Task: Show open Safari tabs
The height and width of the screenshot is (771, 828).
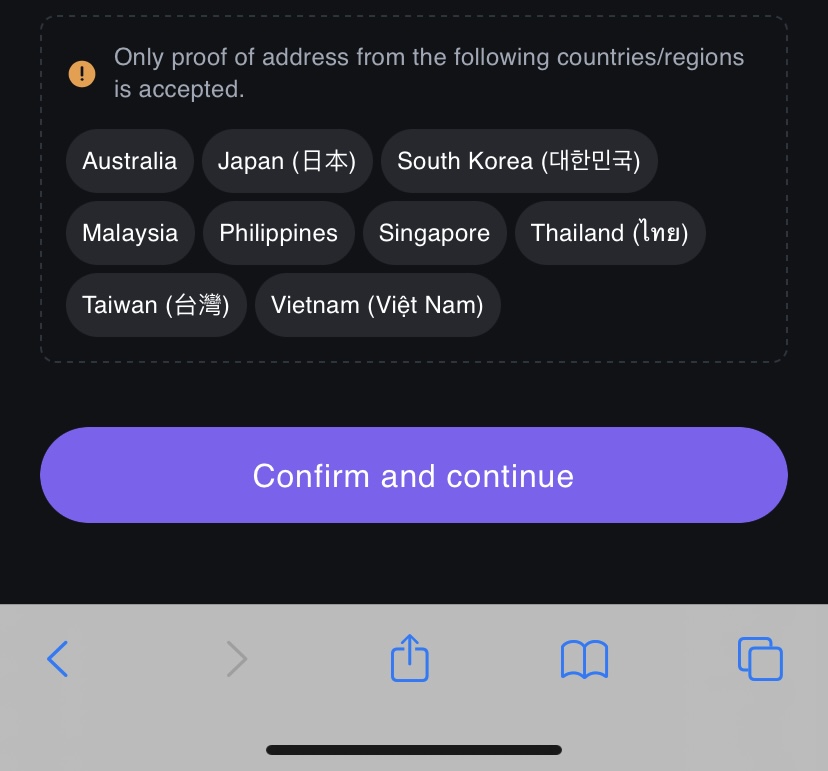Action: (x=760, y=659)
